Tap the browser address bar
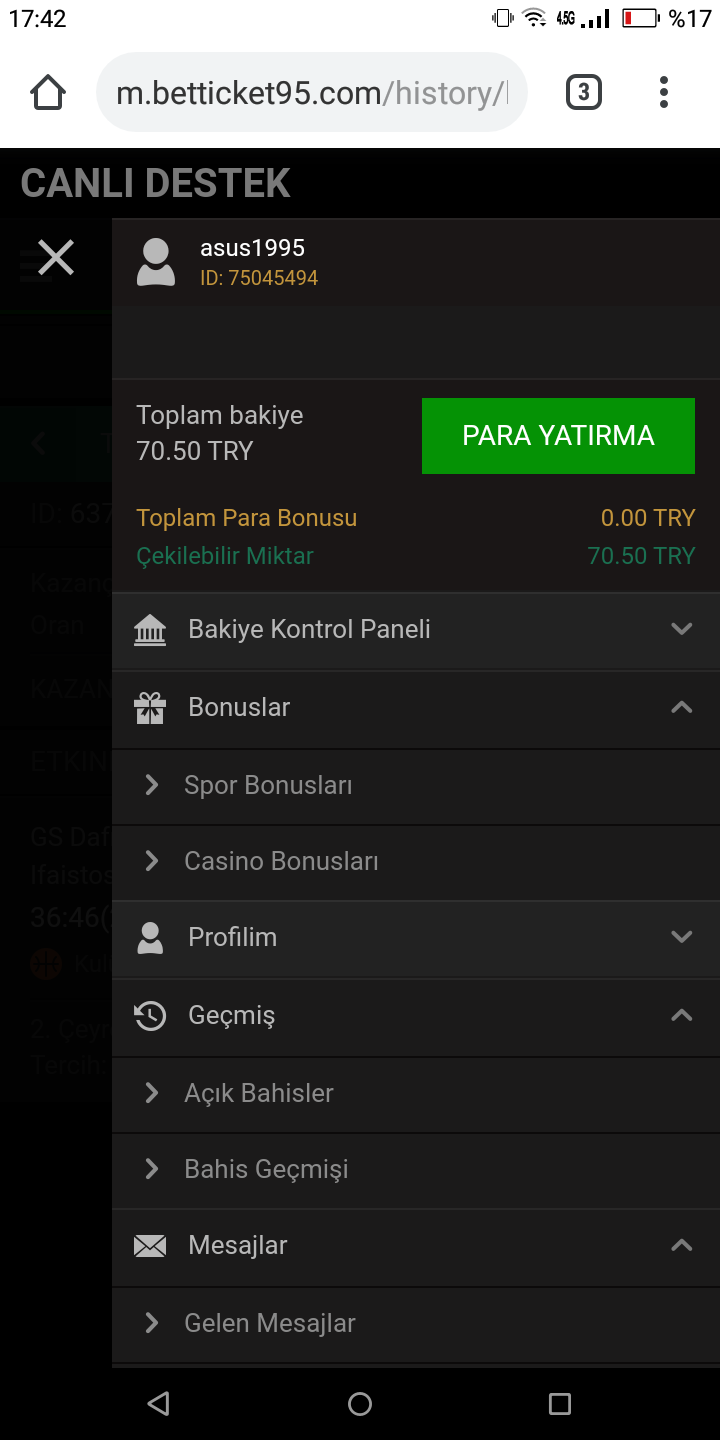 [x=311, y=93]
